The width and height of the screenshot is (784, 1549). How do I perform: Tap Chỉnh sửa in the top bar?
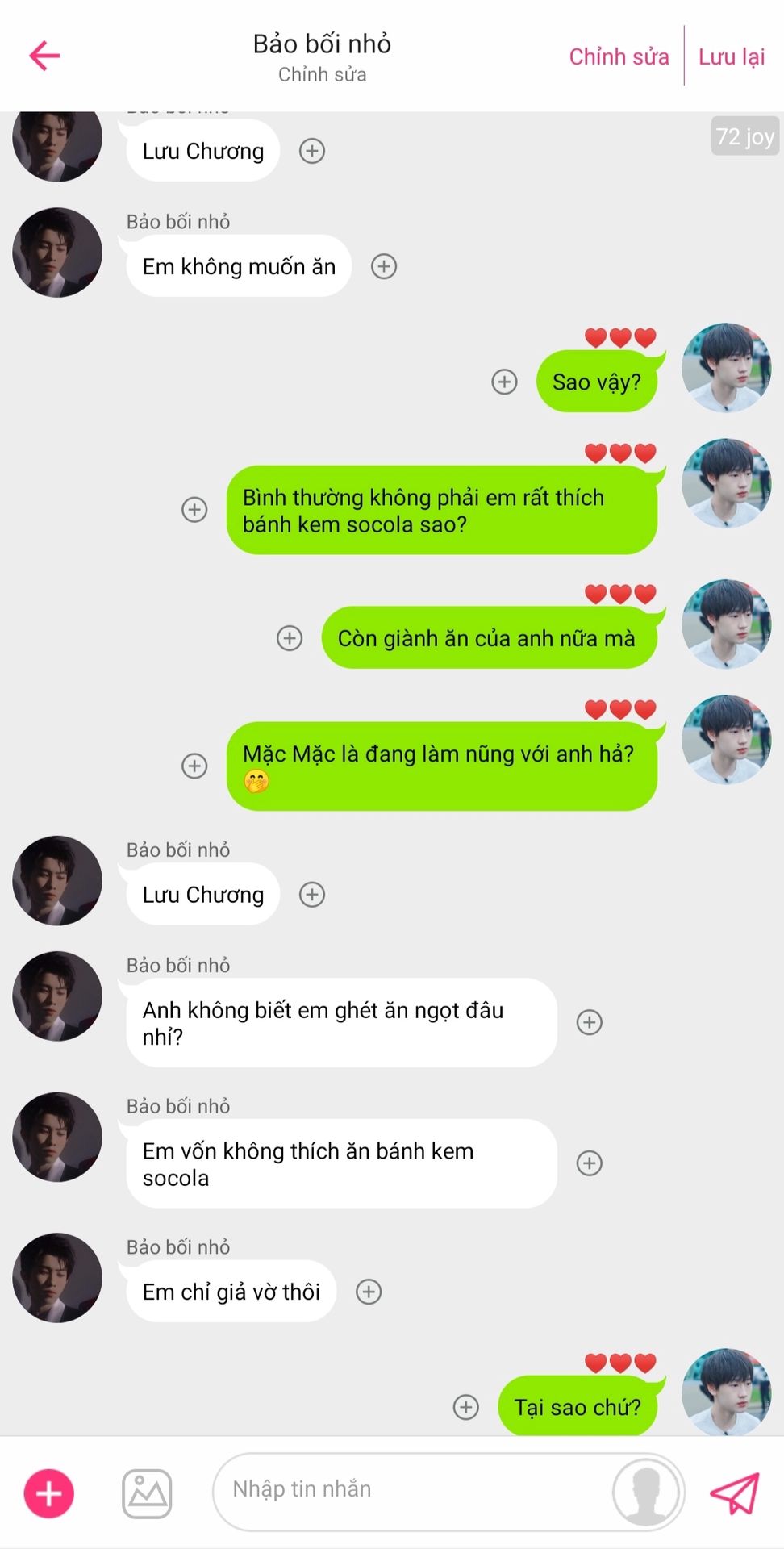pos(619,56)
